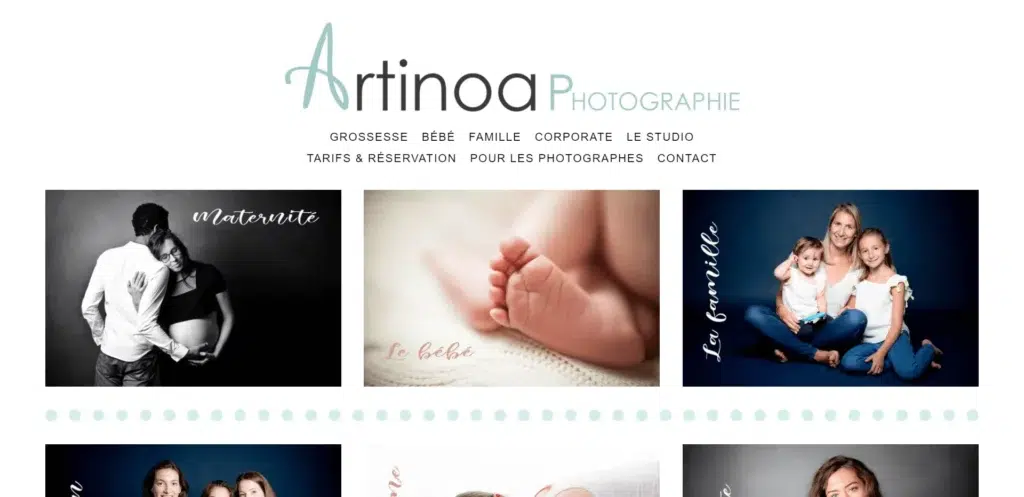This screenshot has height=497, width=1024.
Task: Open the Grossesse menu link
Action: (x=368, y=137)
